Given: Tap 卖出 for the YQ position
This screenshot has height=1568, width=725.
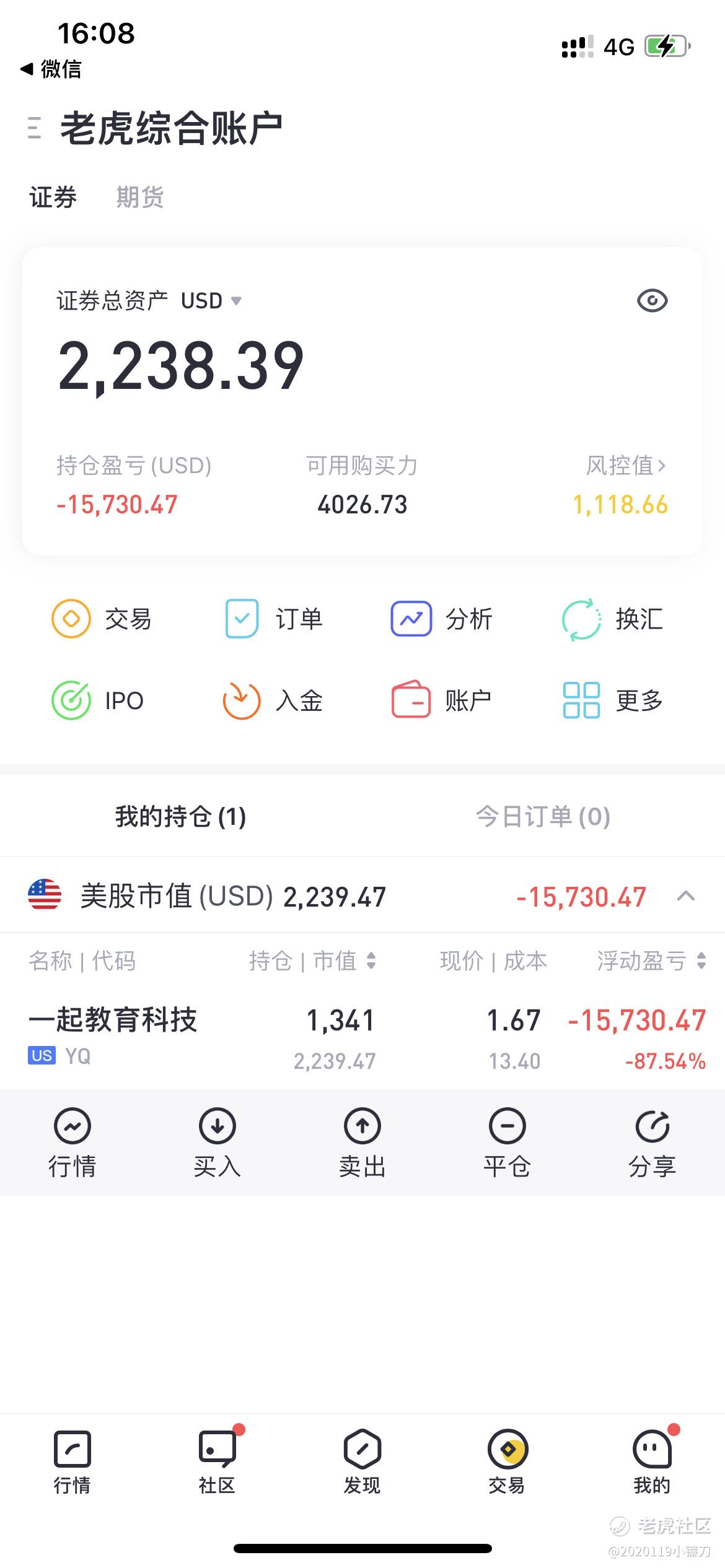Looking at the screenshot, I should tap(362, 1143).
